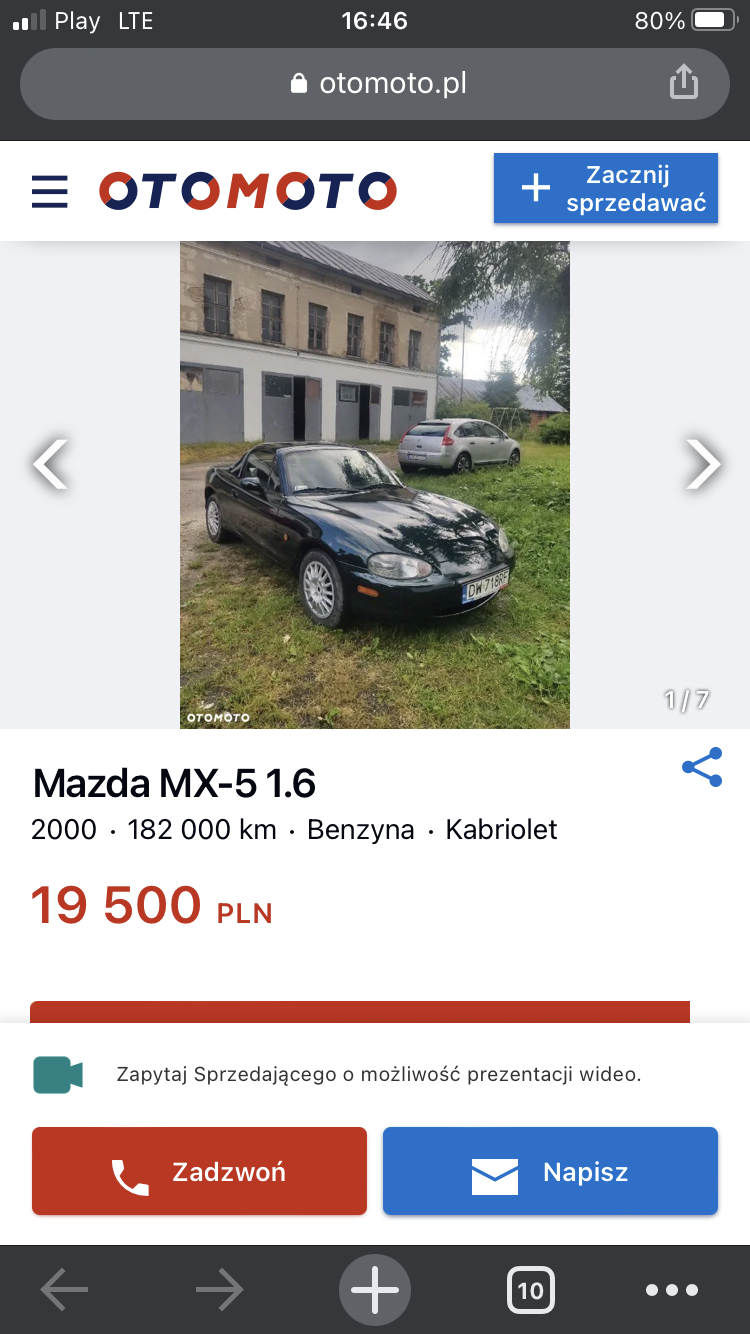The width and height of the screenshot is (750, 1334).
Task: Open the browser share icon
Action: point(683,83)
